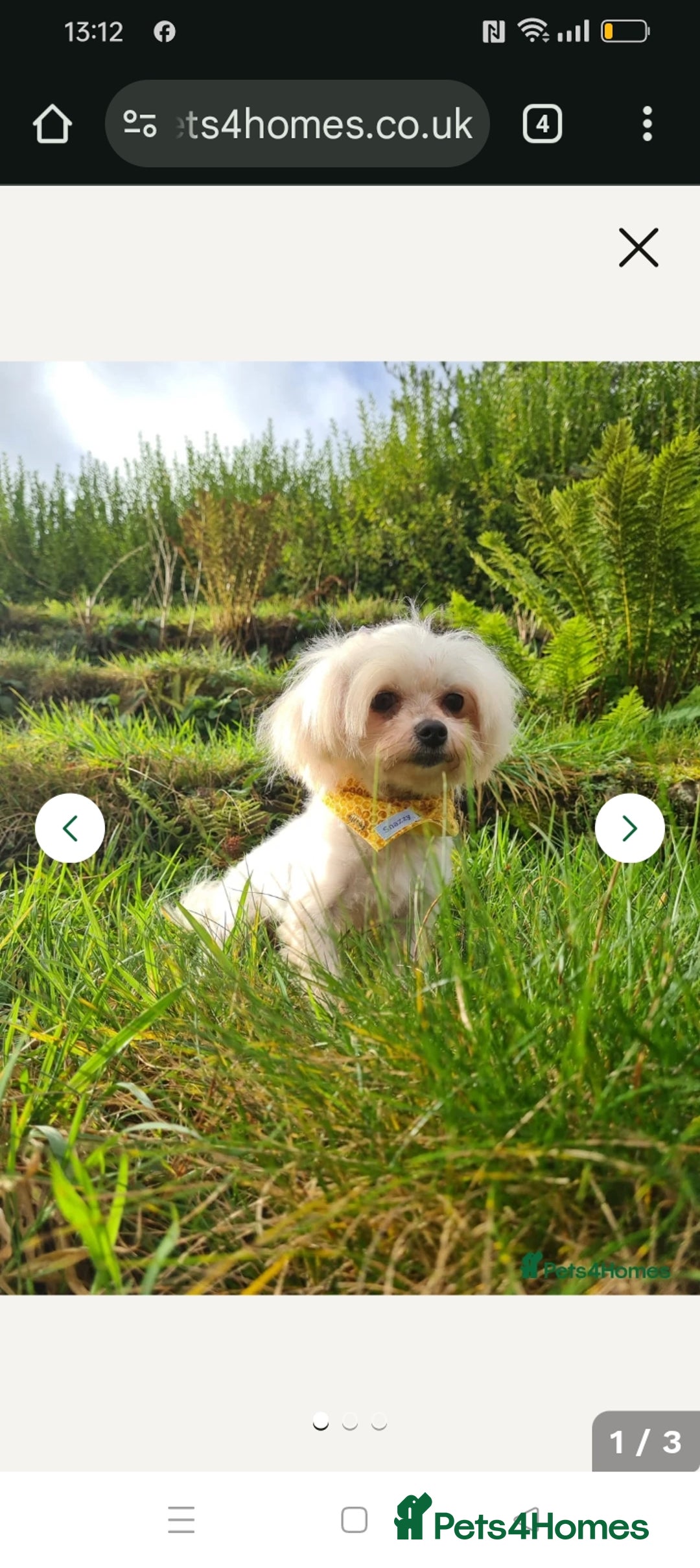Open the tab switcher showing 4 tabs

[x=542, y=124]
